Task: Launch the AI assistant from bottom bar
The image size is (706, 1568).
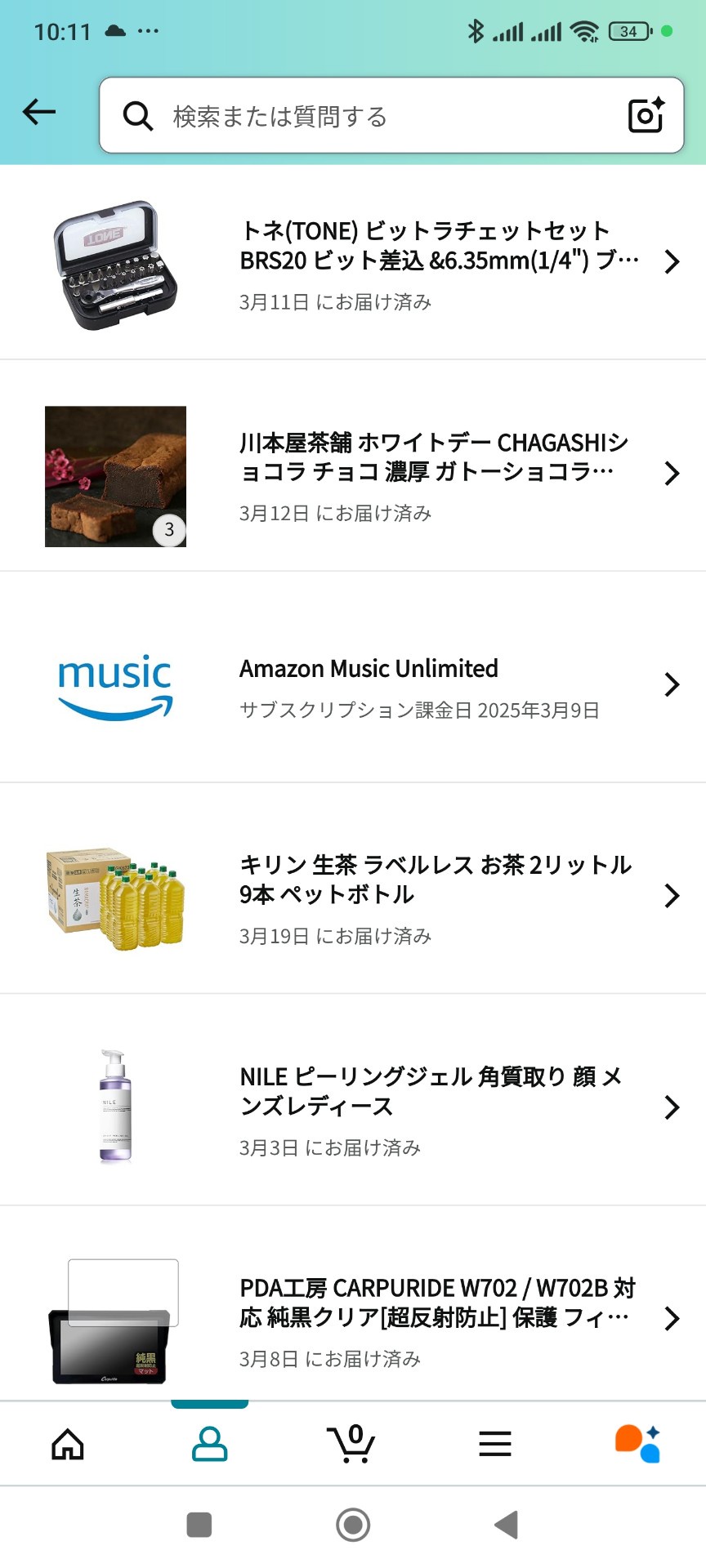Action: (x=637, y=1444)
